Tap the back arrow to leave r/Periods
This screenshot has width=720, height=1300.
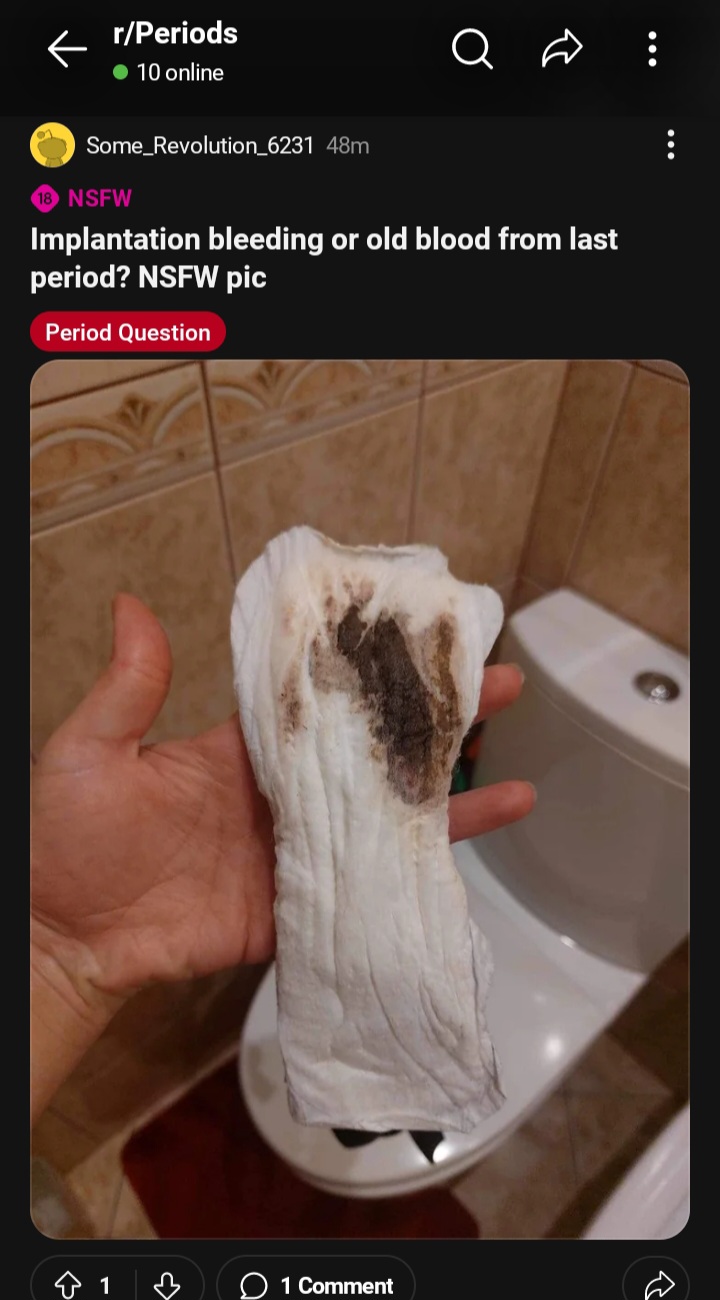(x=67, y=47)
